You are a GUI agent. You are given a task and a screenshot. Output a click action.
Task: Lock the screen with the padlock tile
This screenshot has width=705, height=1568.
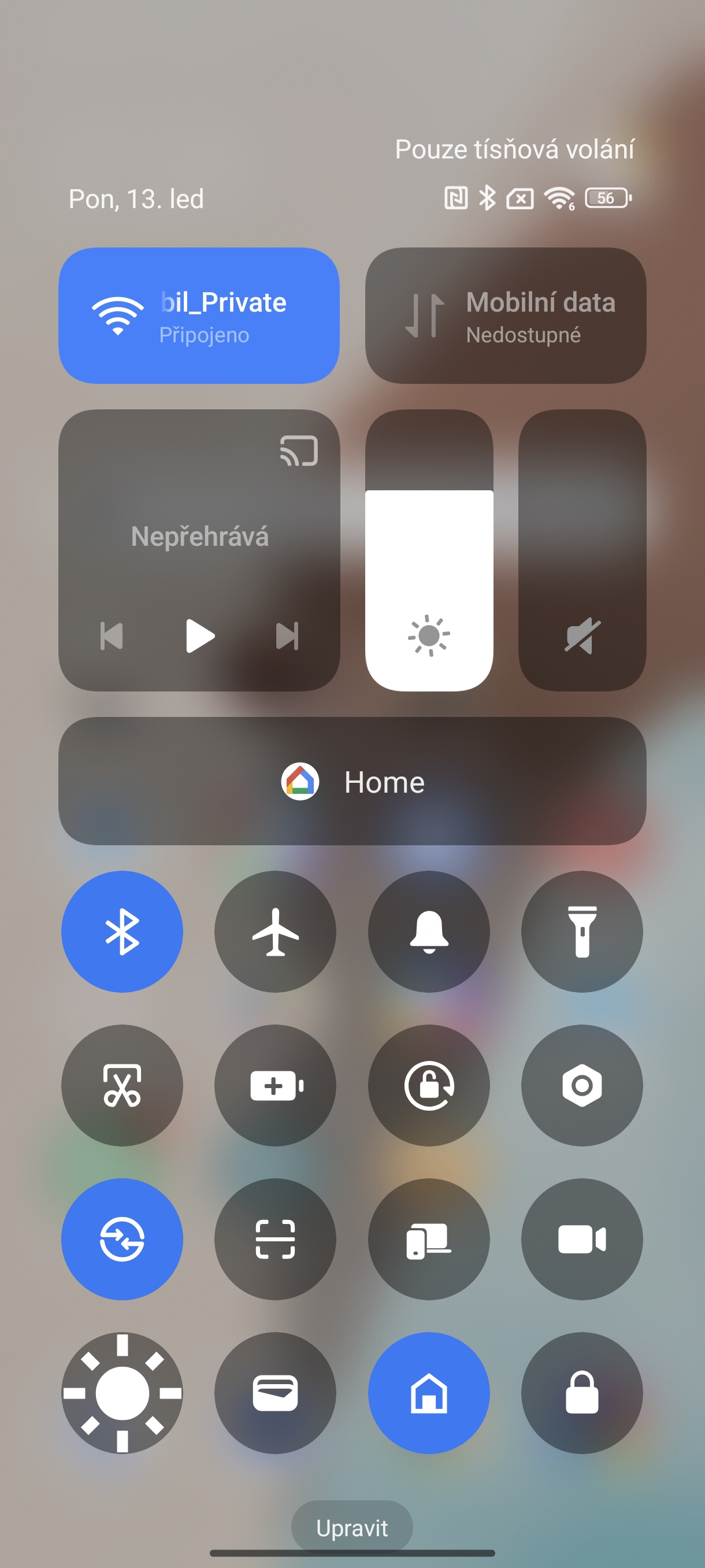pos(581,1393)
